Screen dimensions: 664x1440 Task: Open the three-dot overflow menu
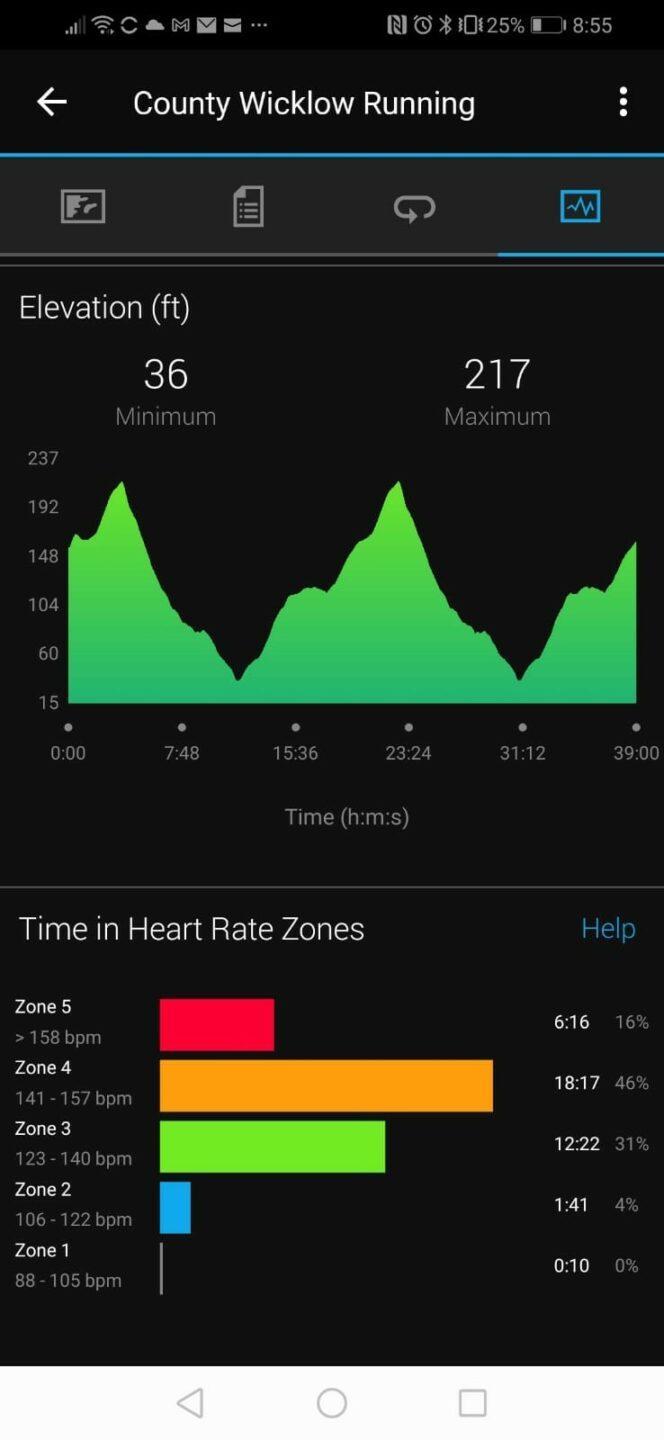pos(623,101)
